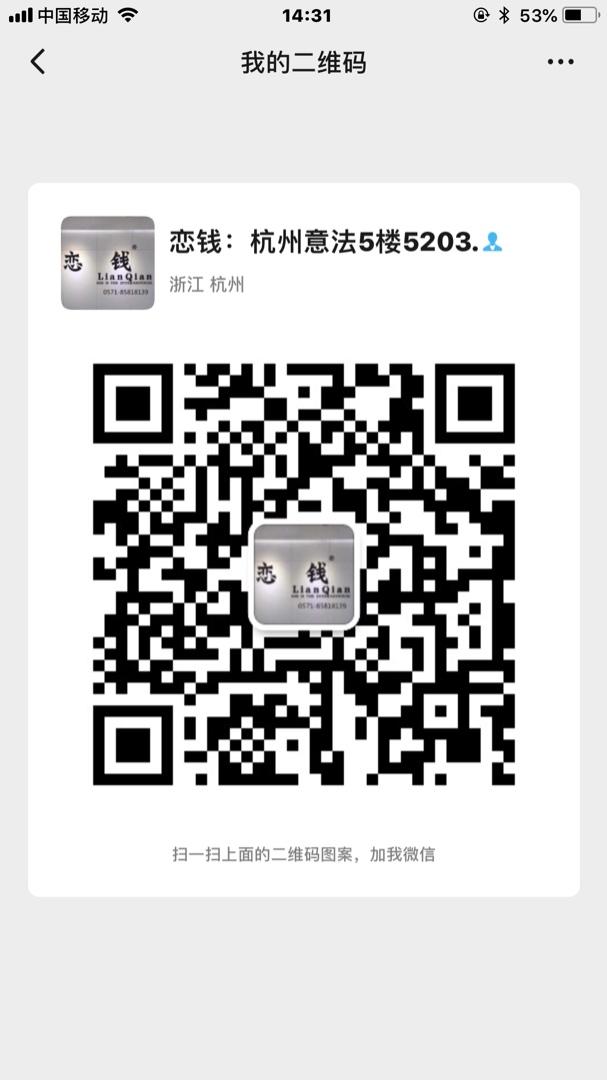Go back from My QR Code page
This screenshot has height=1080, width=607.
(38, 62)
